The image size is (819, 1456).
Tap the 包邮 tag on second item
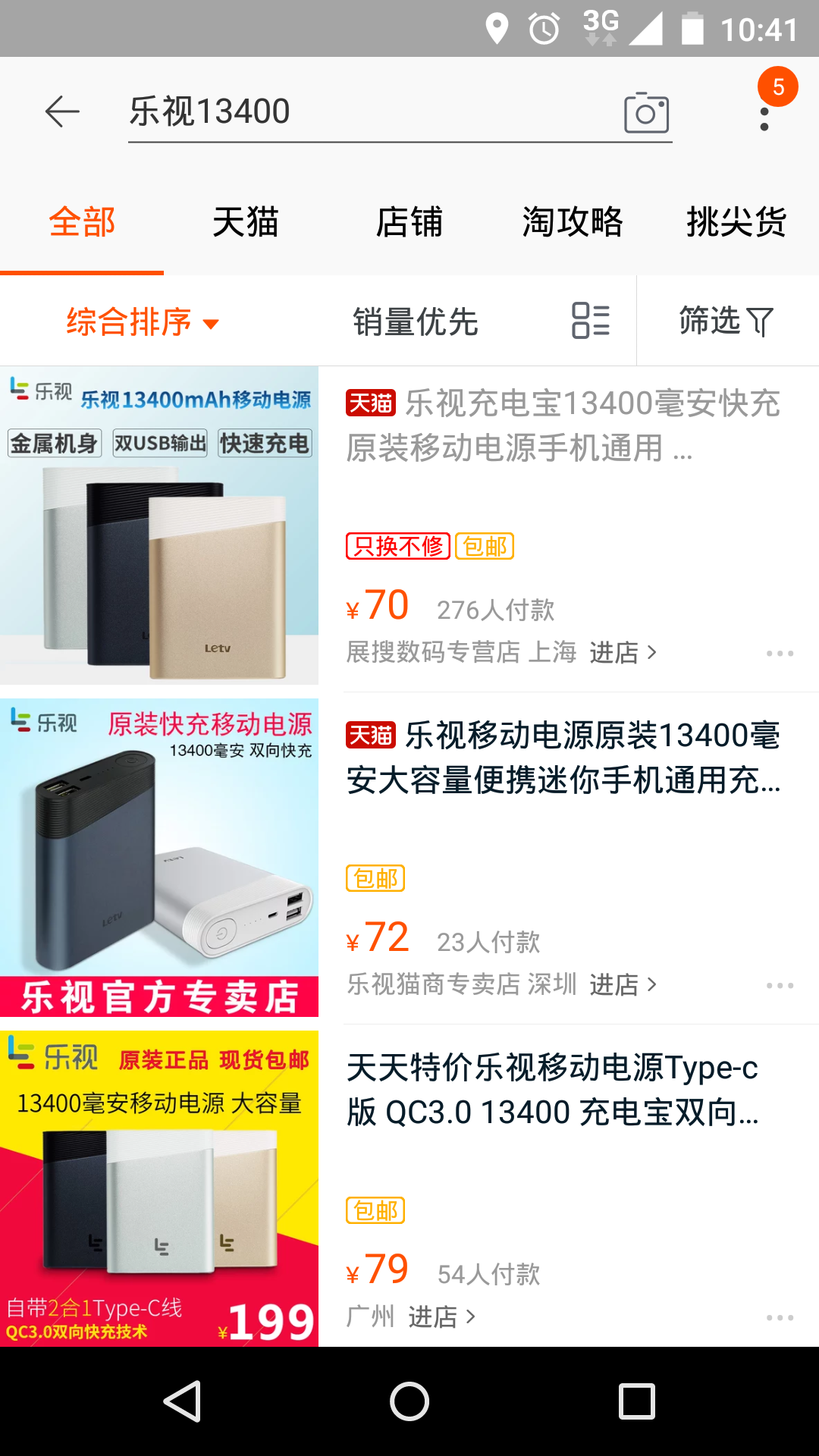point(375,878)
